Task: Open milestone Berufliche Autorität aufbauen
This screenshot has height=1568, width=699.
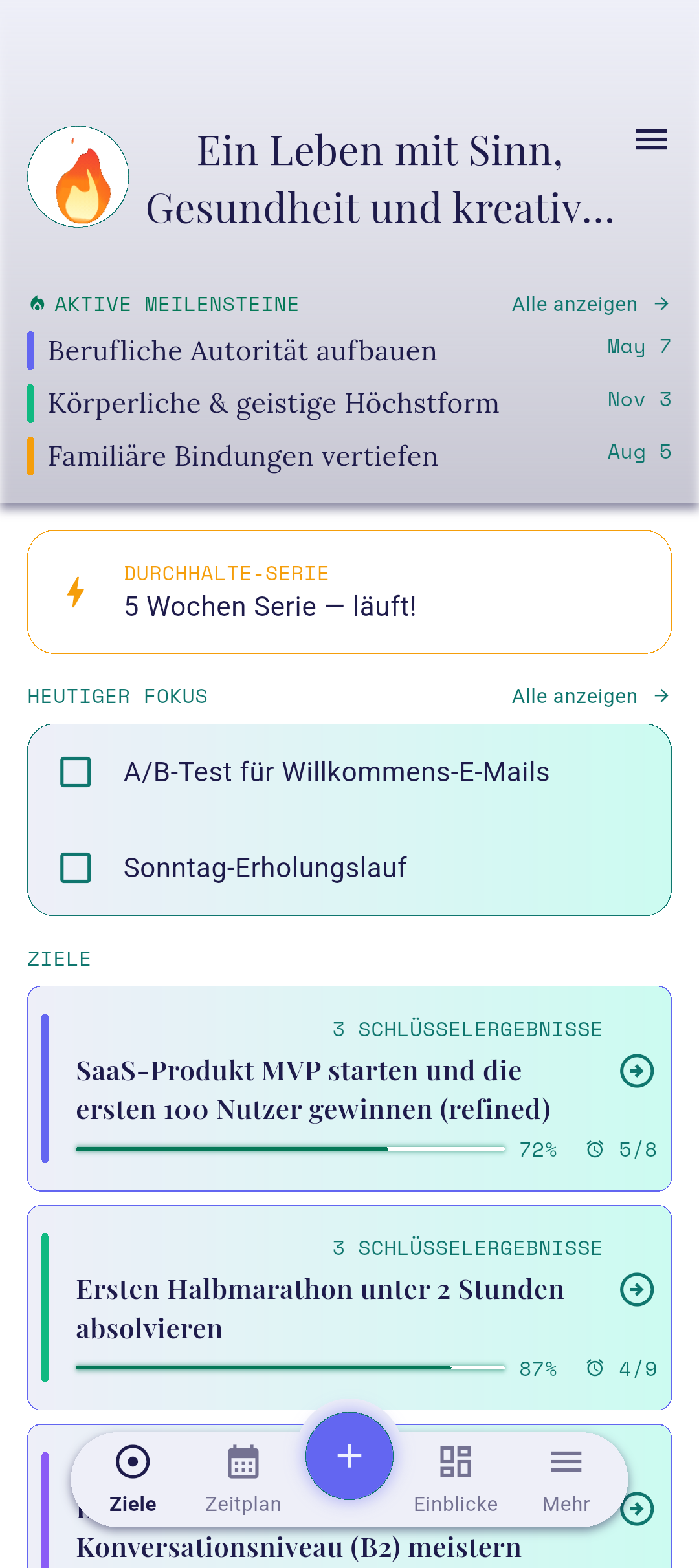Action: [349, 351]
